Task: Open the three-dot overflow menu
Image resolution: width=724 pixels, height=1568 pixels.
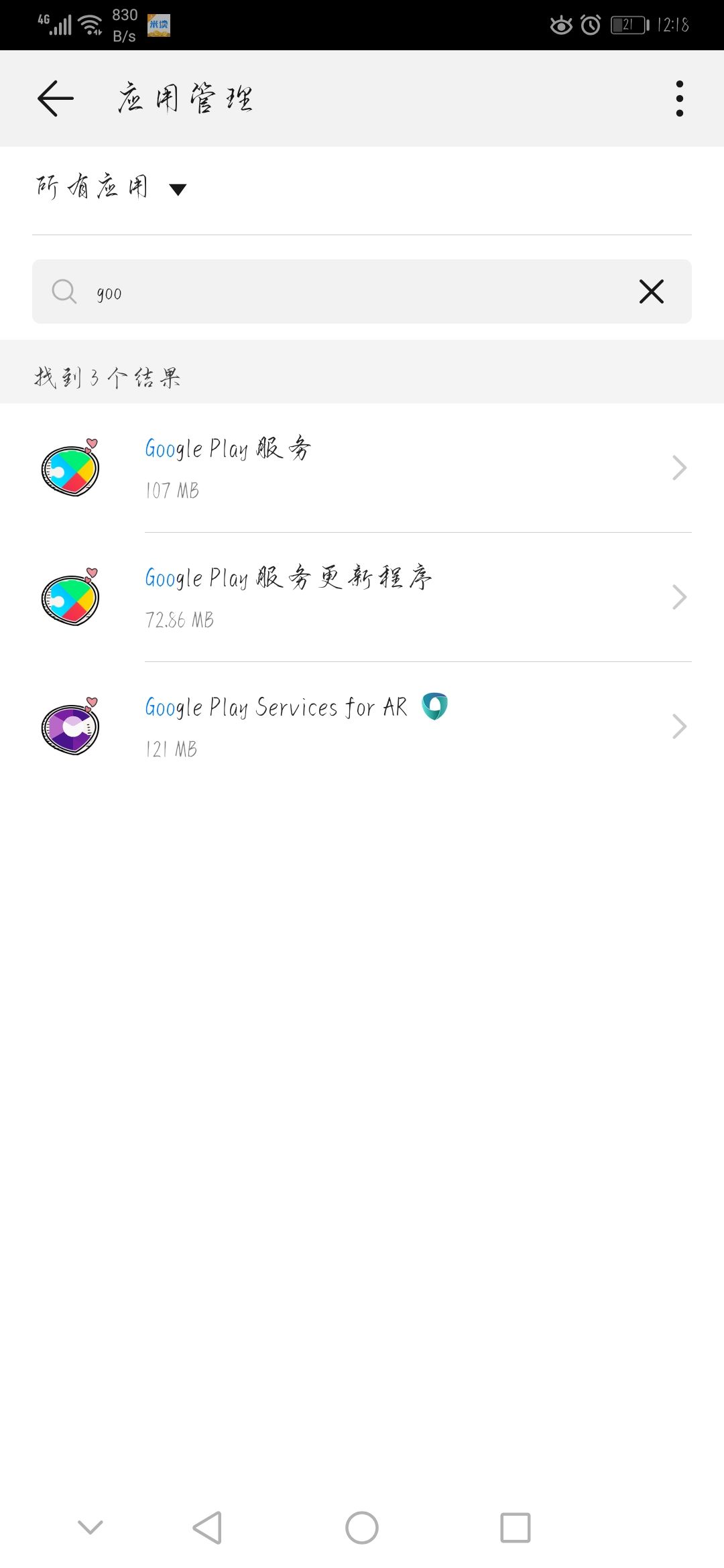Action: [x=679, y=99]
